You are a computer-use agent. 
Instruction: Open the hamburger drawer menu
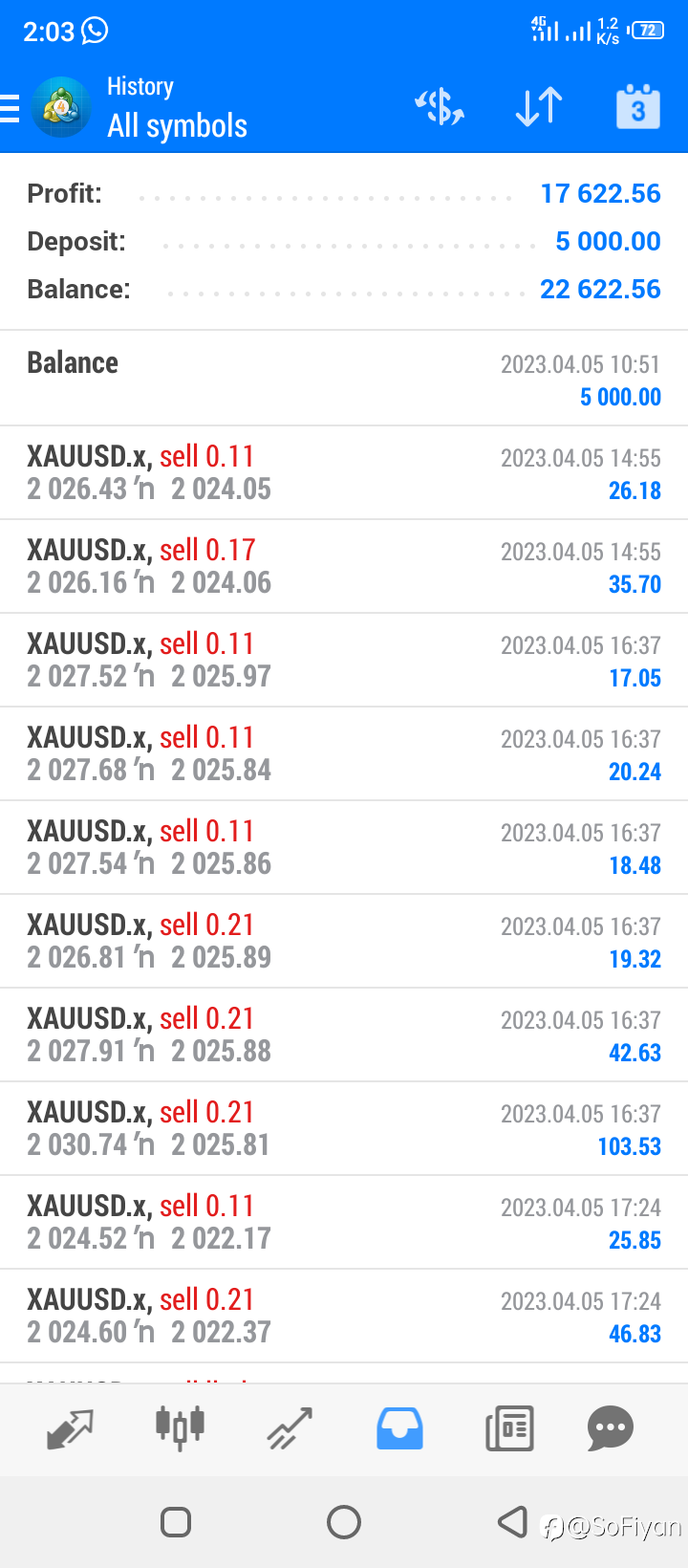coord(10,109)
